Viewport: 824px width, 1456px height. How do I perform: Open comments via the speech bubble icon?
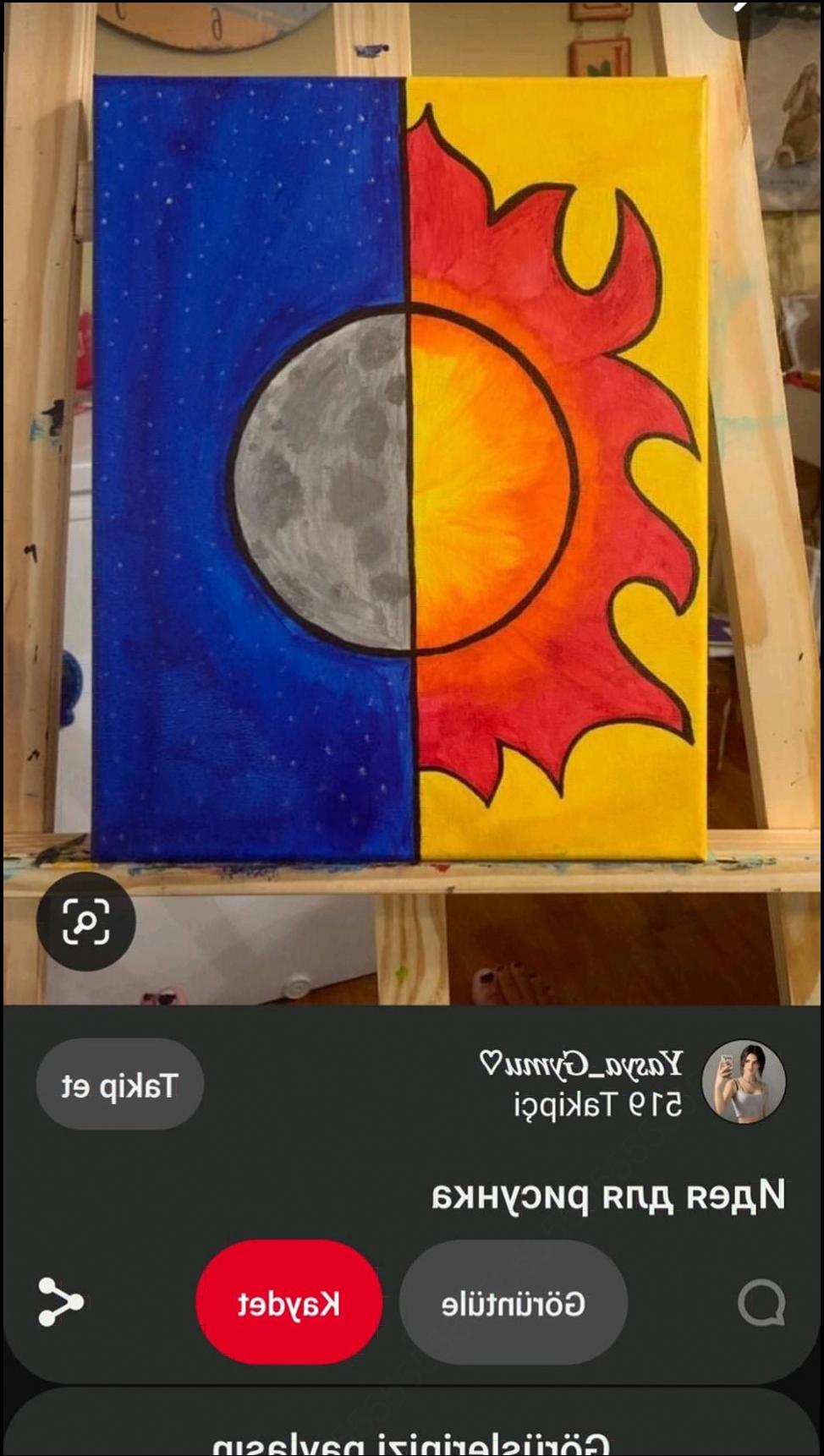tap(761, 1302)
